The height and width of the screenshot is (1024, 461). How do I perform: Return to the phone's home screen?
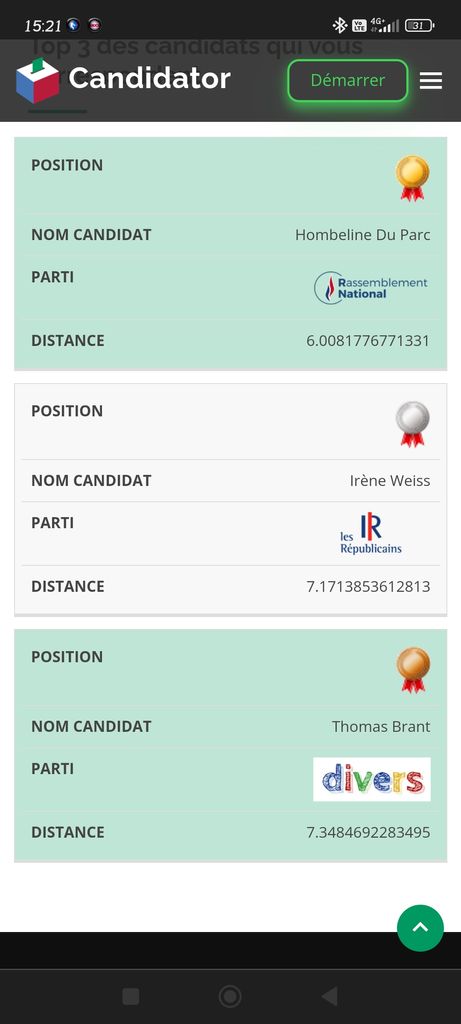coord(230,996)
